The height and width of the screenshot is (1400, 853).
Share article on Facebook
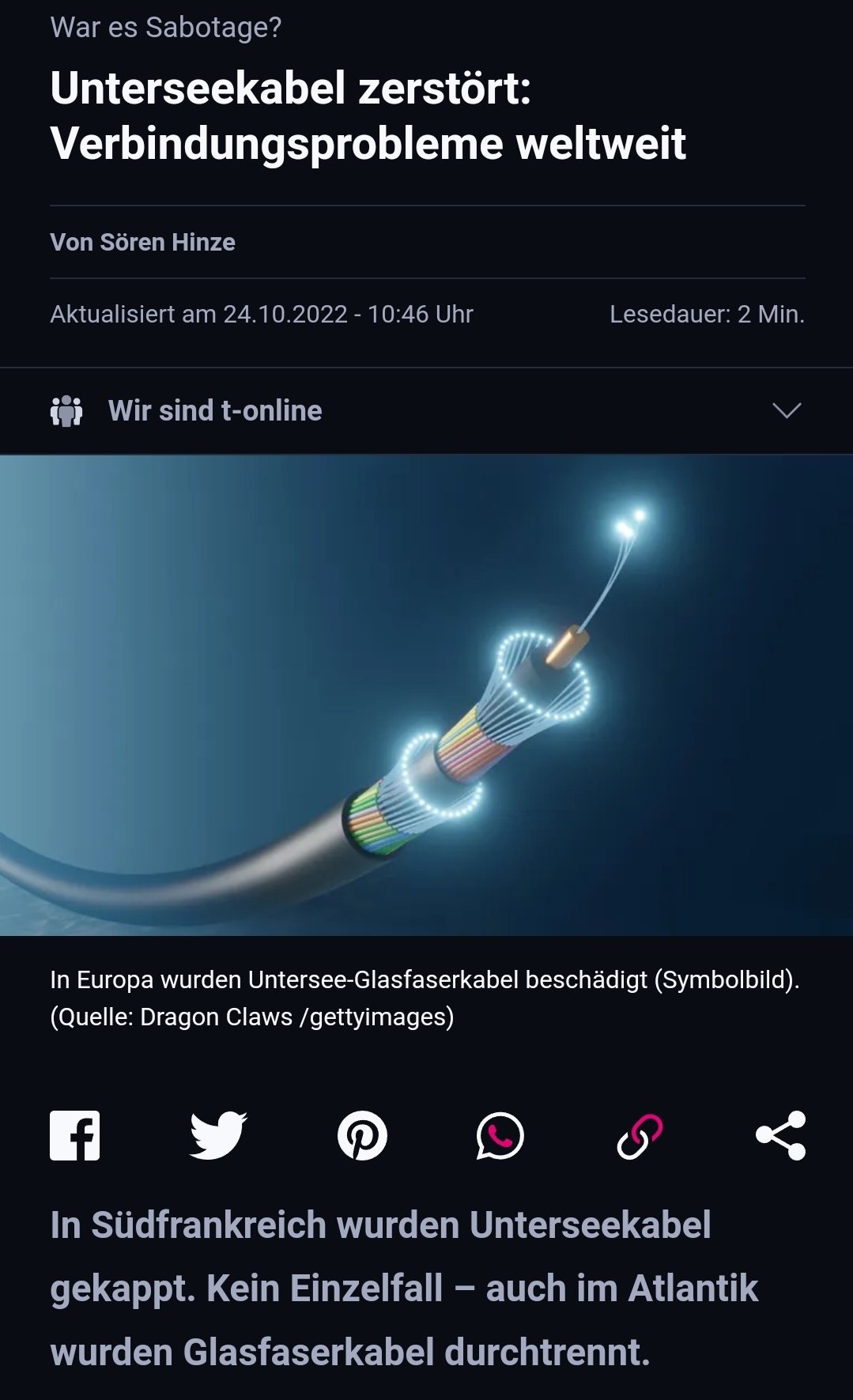click(x=75, y=1136)
